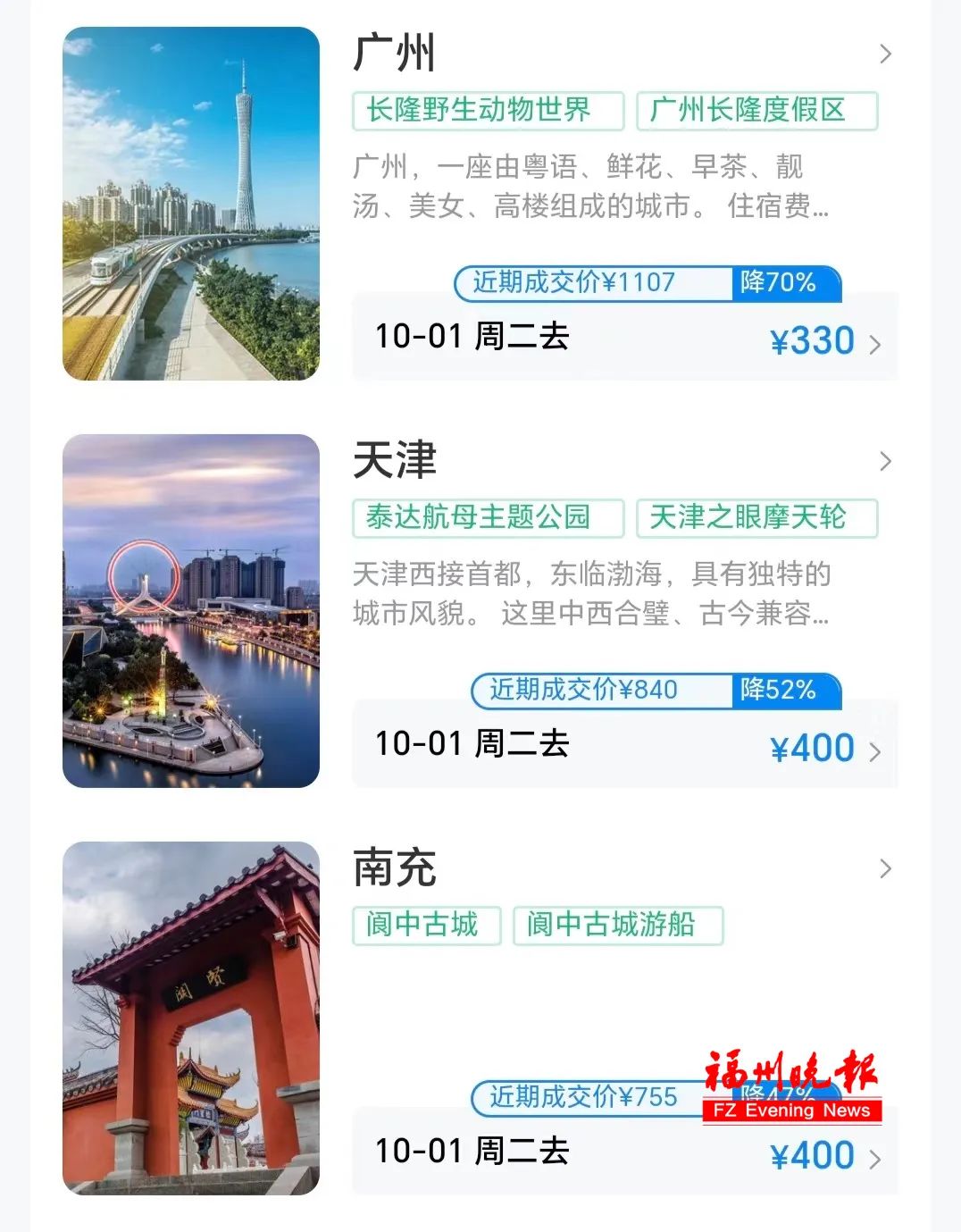Open the 天津 destination photo
This screenshot has height=1232, width=961.
[190, 611]
